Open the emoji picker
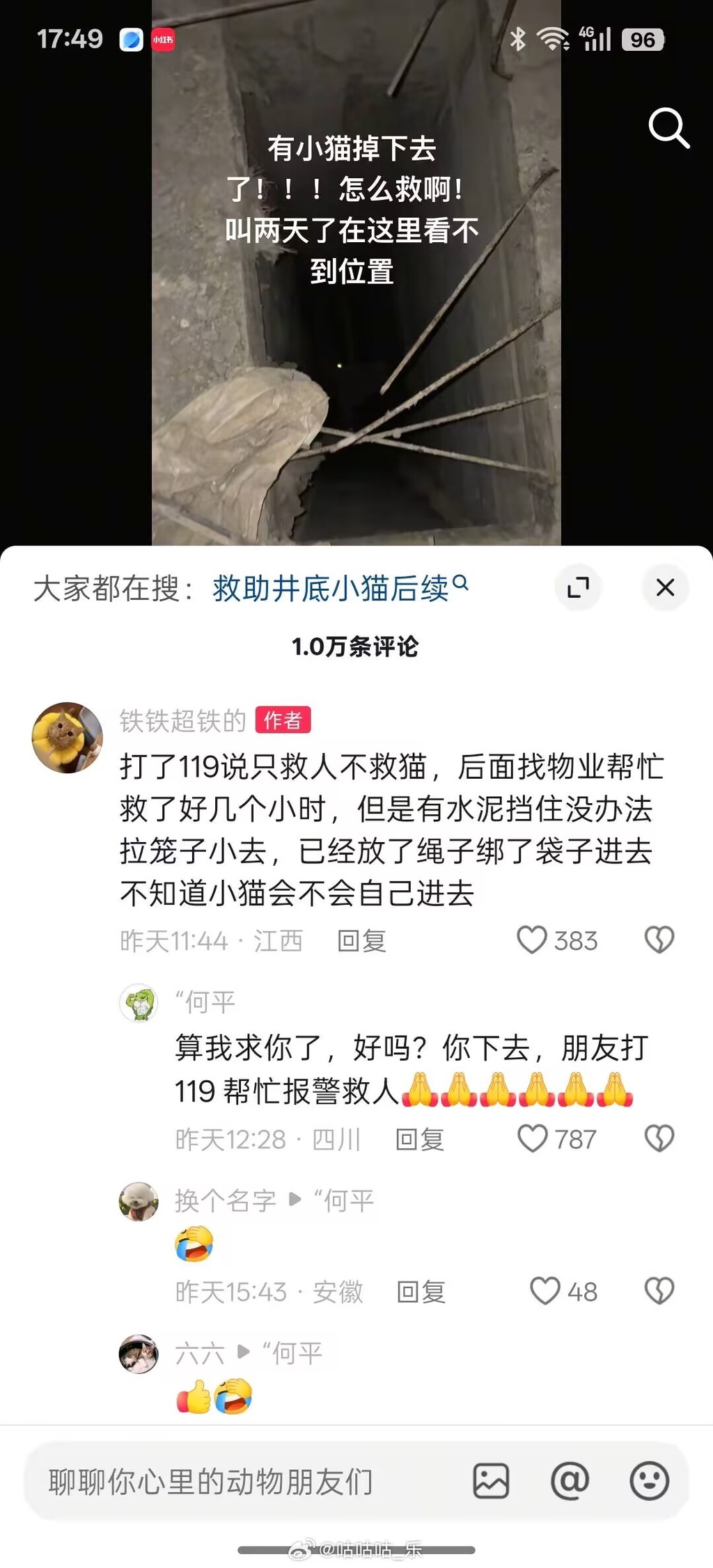 pyautogui.click(x=649, y=1480)
